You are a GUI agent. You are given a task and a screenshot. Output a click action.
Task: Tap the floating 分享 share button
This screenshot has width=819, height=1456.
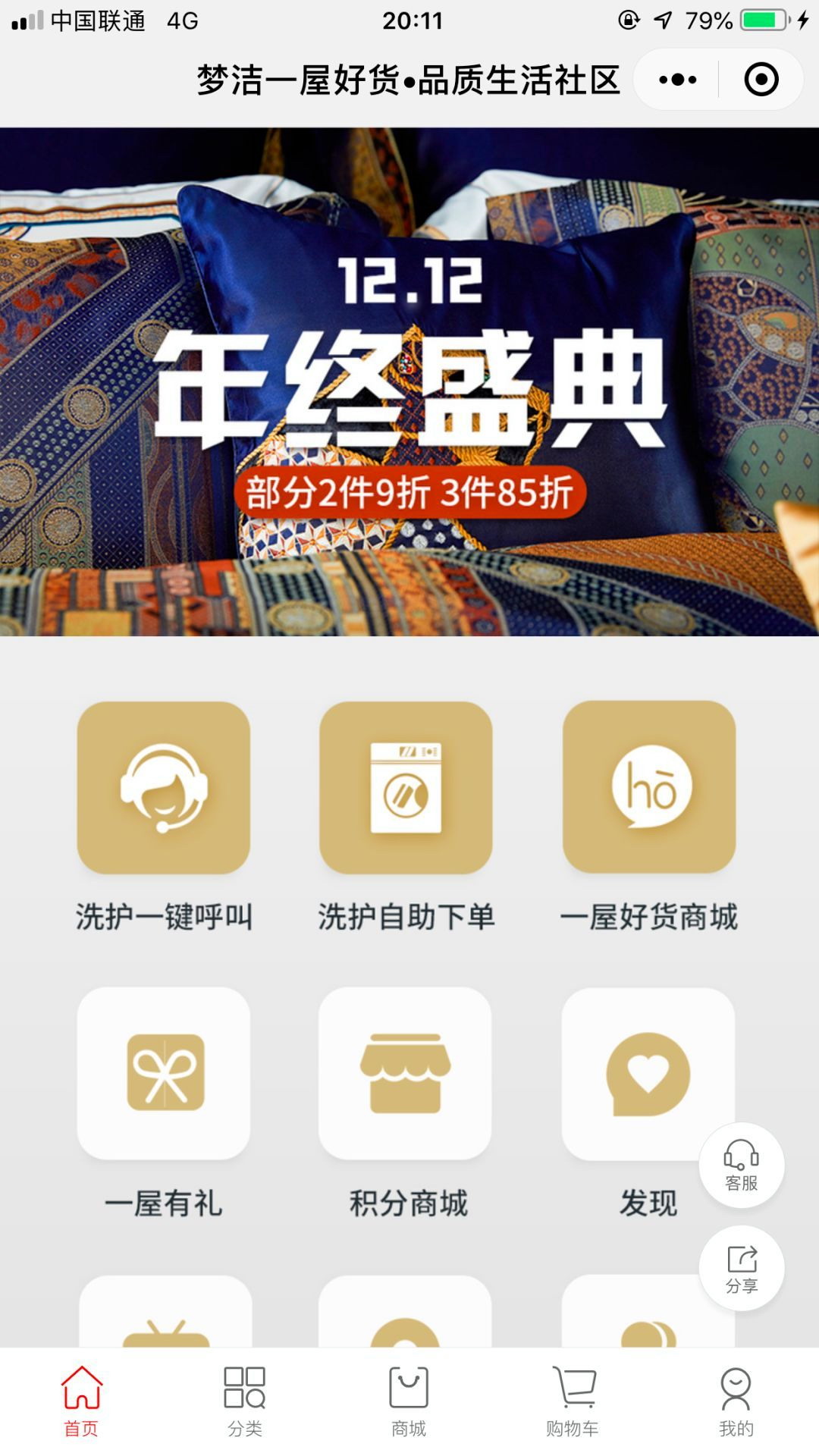point(741,1269)
